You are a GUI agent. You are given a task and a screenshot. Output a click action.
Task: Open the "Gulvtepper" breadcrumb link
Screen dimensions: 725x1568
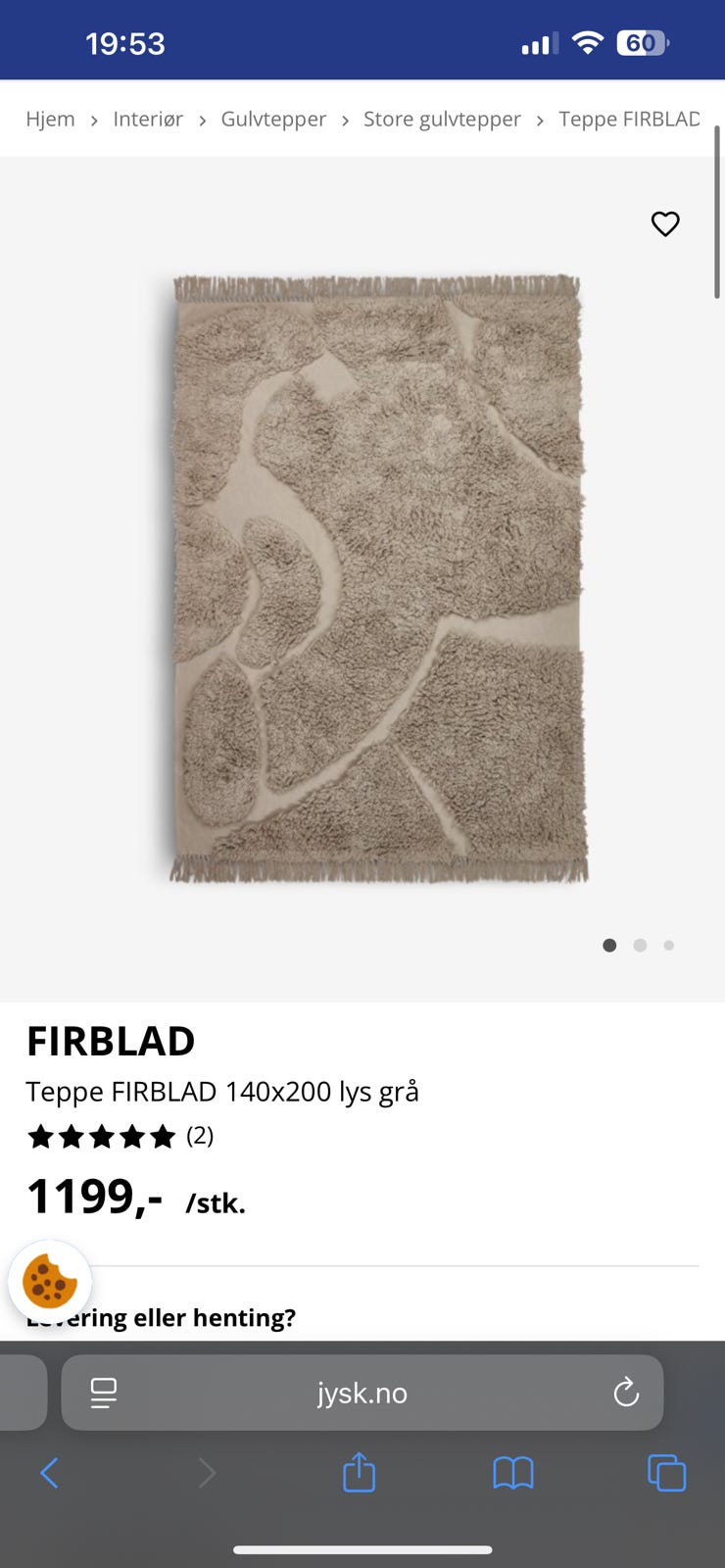tap(273, 119)
